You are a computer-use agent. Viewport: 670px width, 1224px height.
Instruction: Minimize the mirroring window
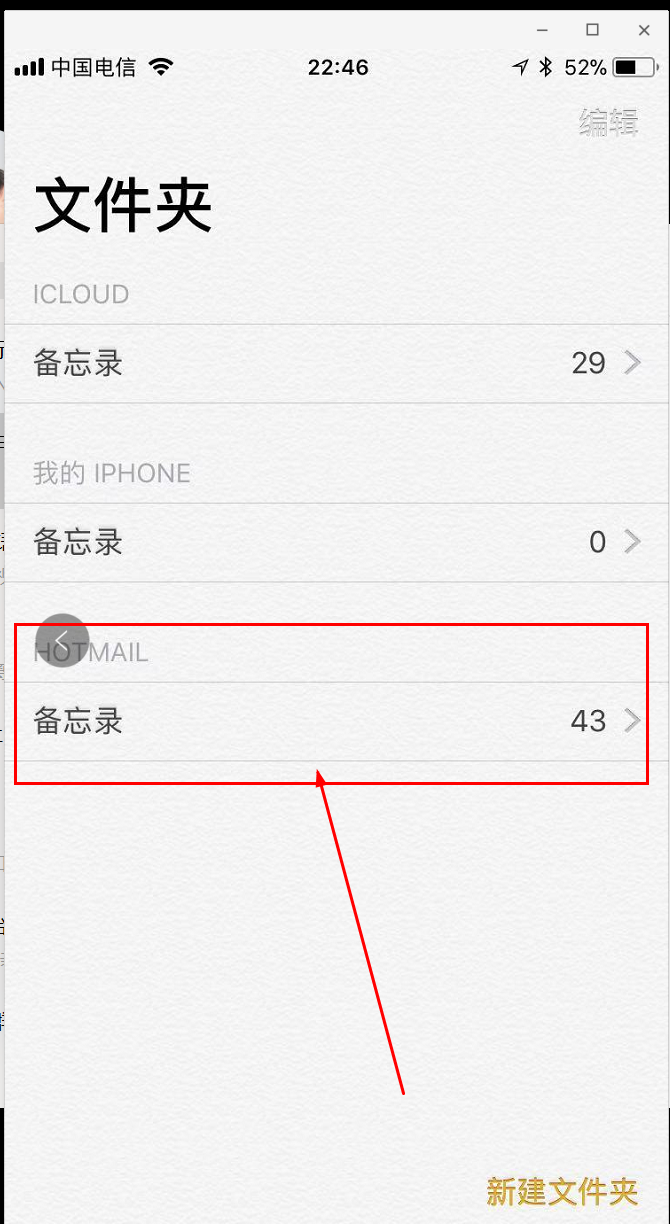point(542,30)
